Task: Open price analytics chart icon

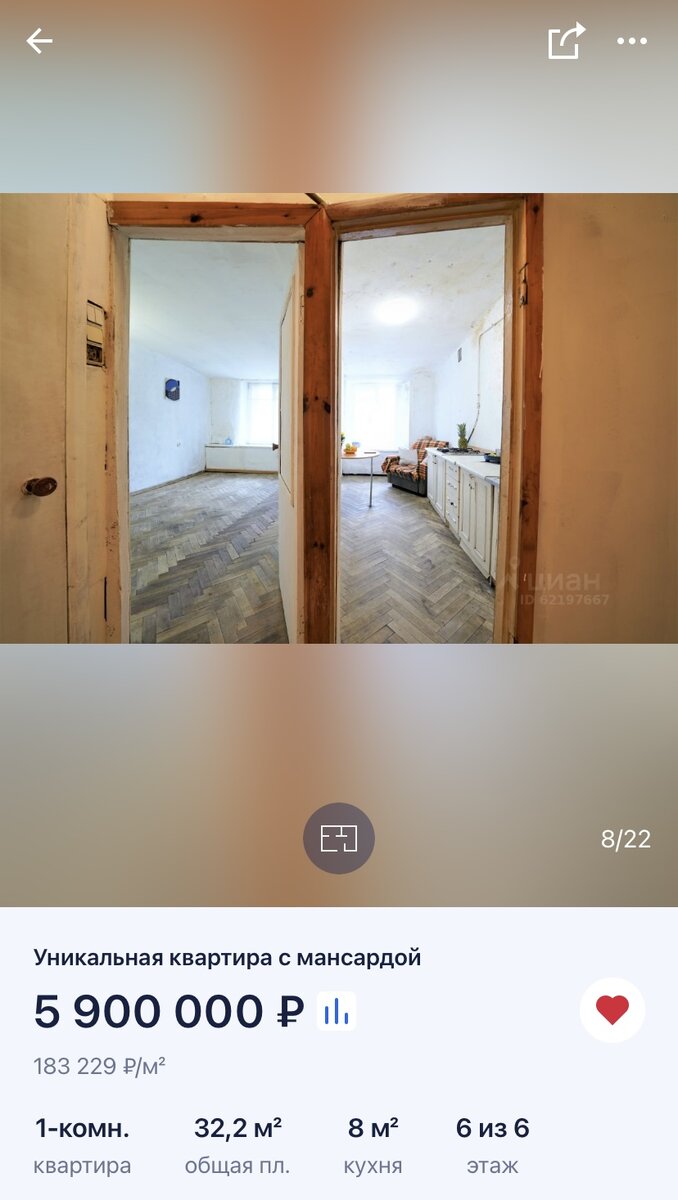Action: [337, 1011]
